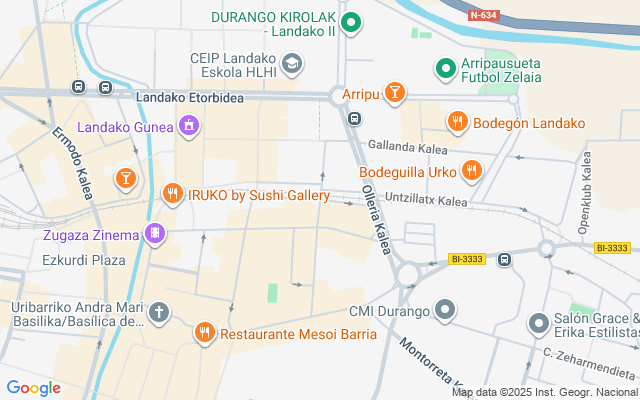Open Salón Grace & Erika Estilistas pin

539,324
